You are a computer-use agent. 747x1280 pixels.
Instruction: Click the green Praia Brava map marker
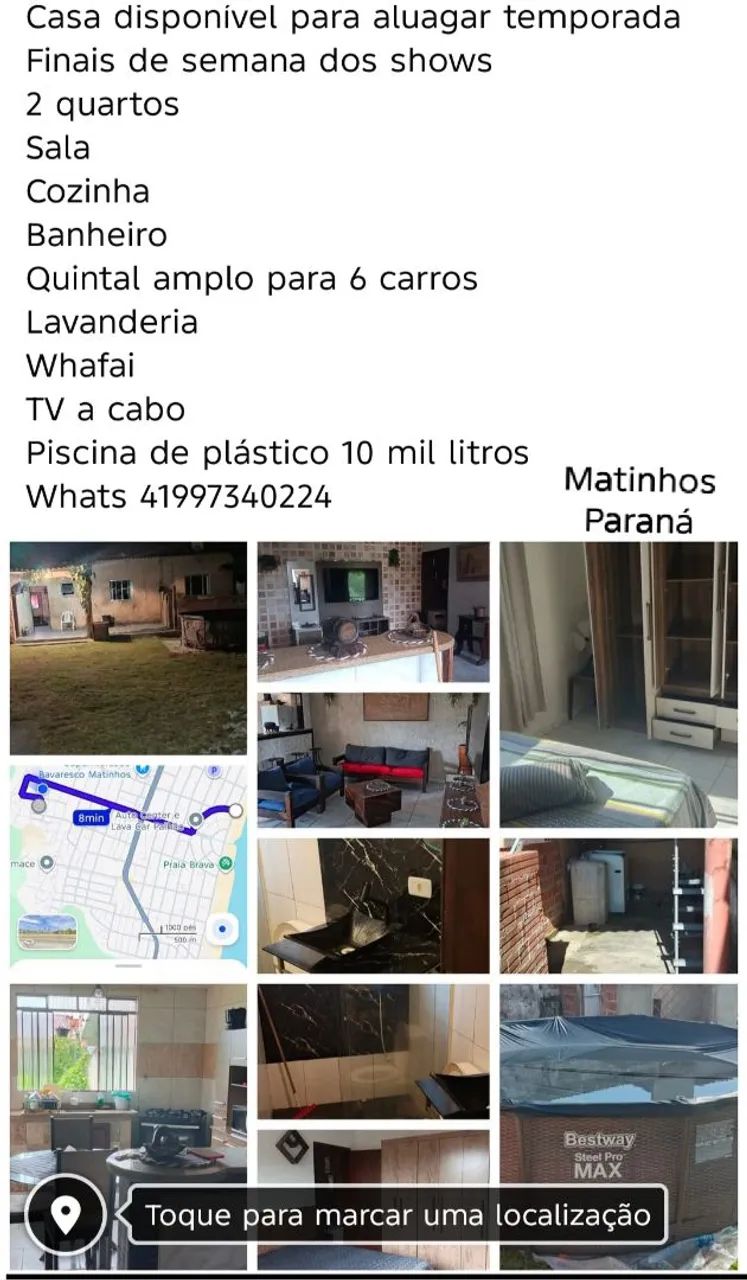[x=224, y=862]
